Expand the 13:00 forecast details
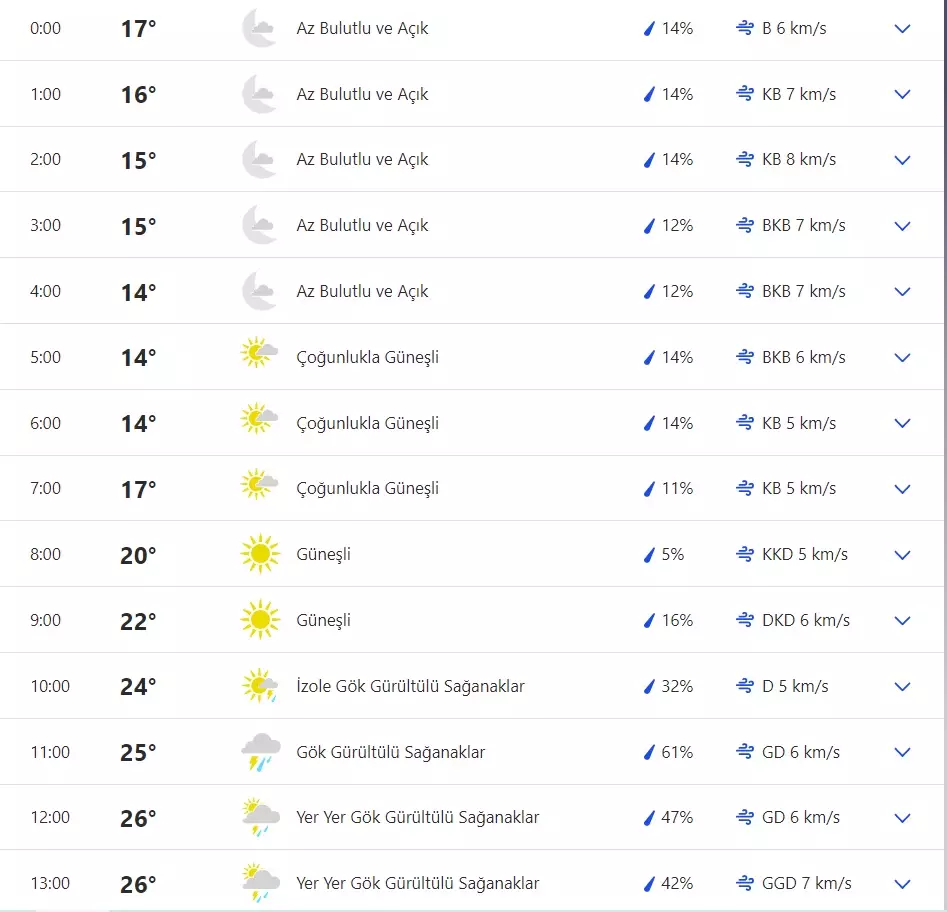The image size is (947, 912). pos(902,884)
